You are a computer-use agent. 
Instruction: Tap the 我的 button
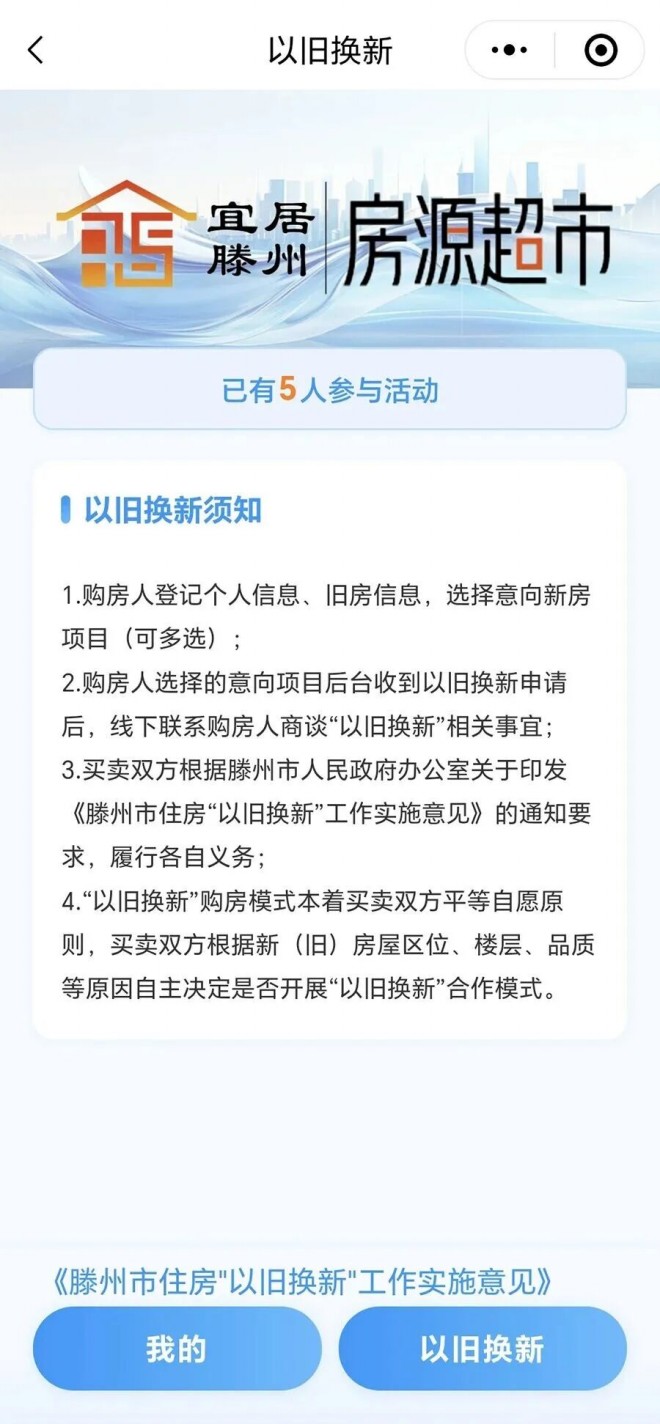point(177,1348)
